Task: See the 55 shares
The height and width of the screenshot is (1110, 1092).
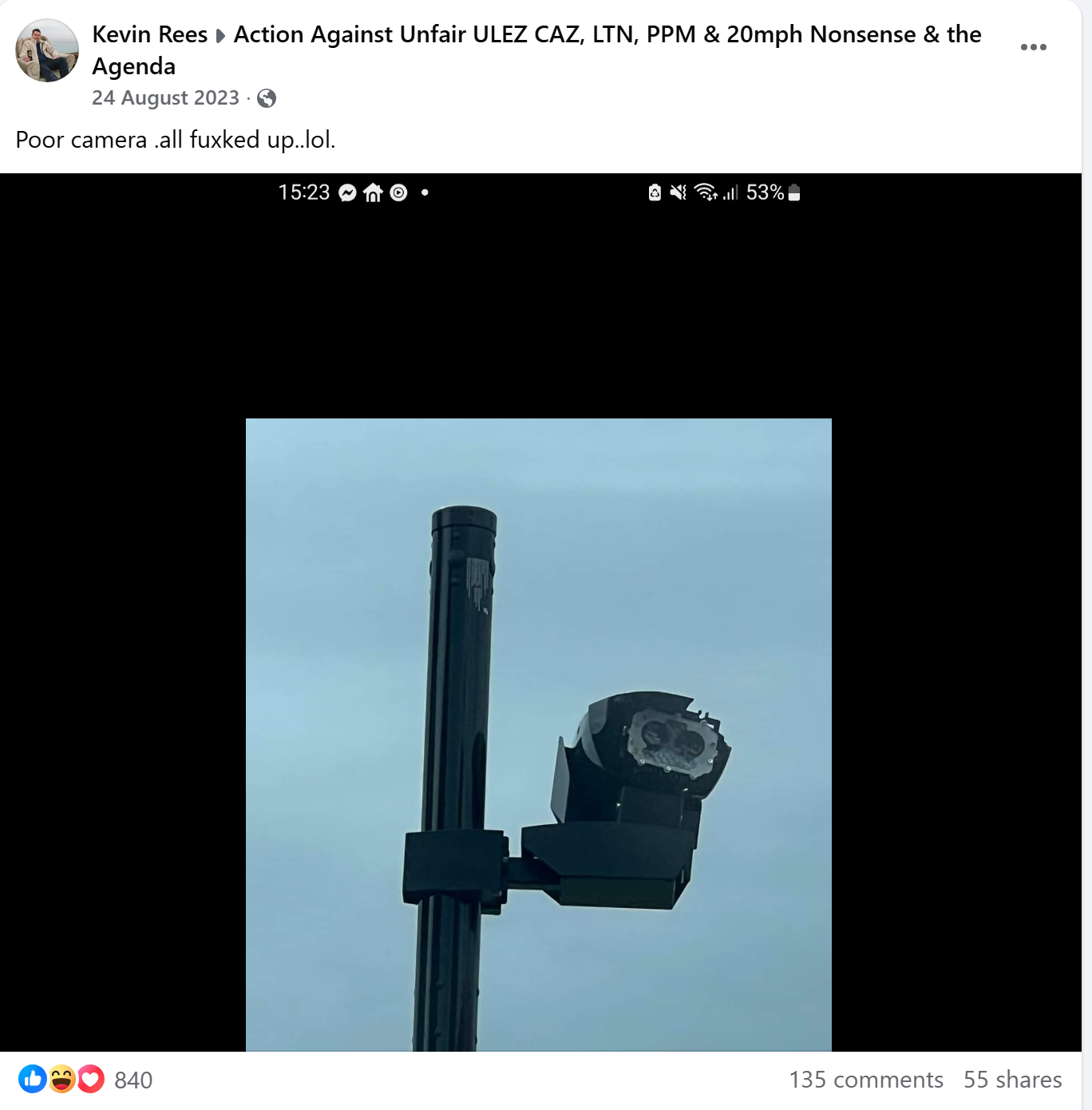Action: [1012, 1080]
